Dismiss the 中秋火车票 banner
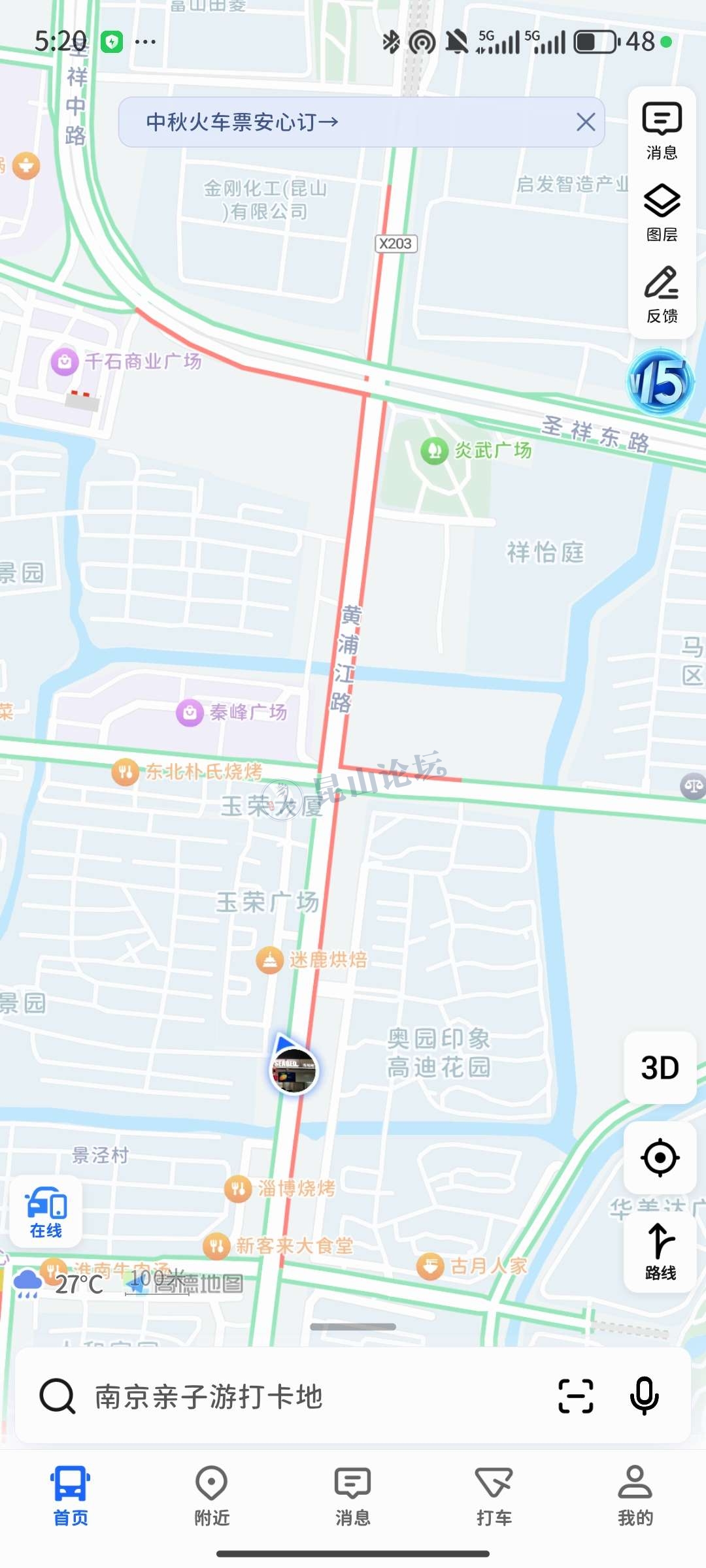 (x=585, y=122)
